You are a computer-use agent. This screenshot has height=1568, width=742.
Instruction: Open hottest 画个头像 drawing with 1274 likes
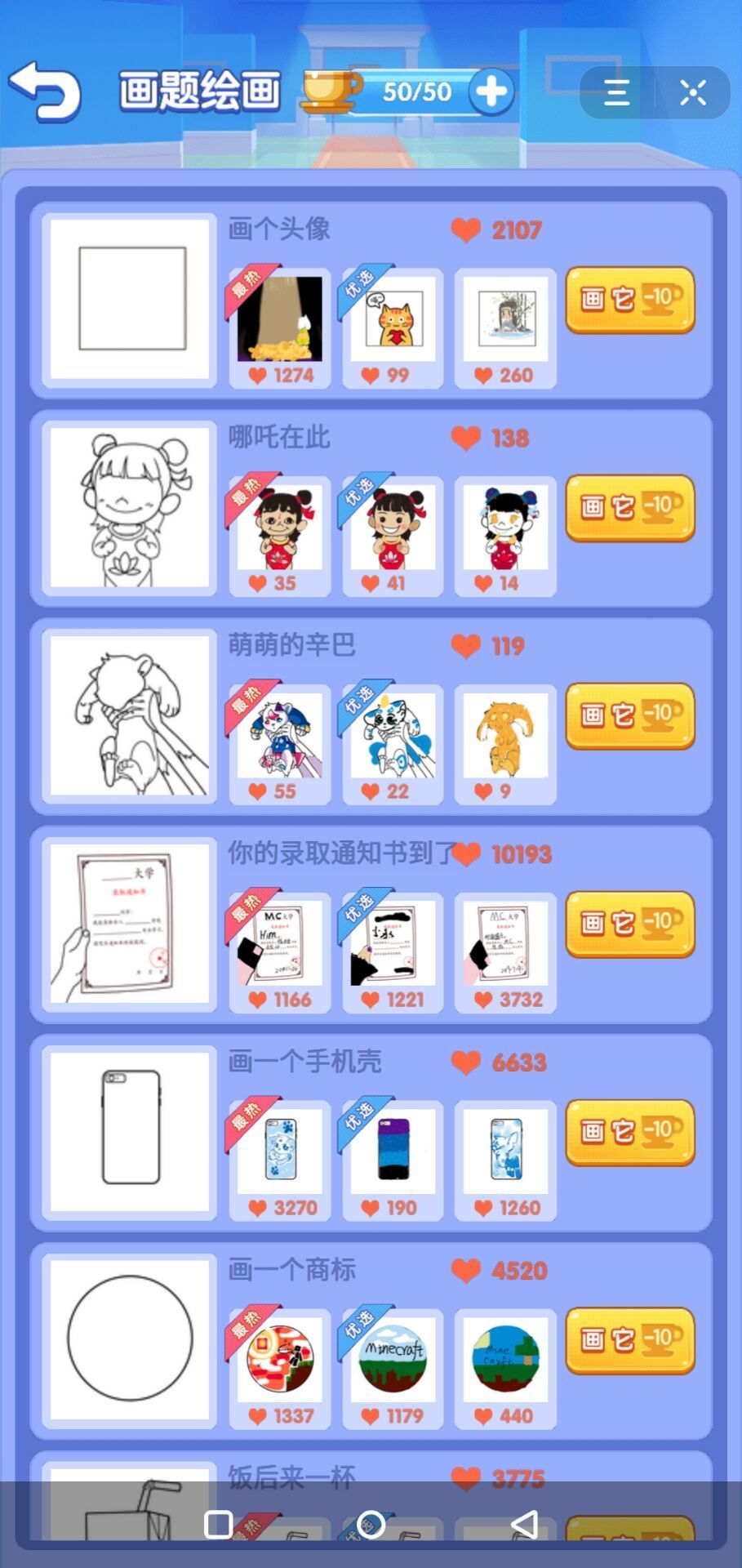click(x=280, y=327)
